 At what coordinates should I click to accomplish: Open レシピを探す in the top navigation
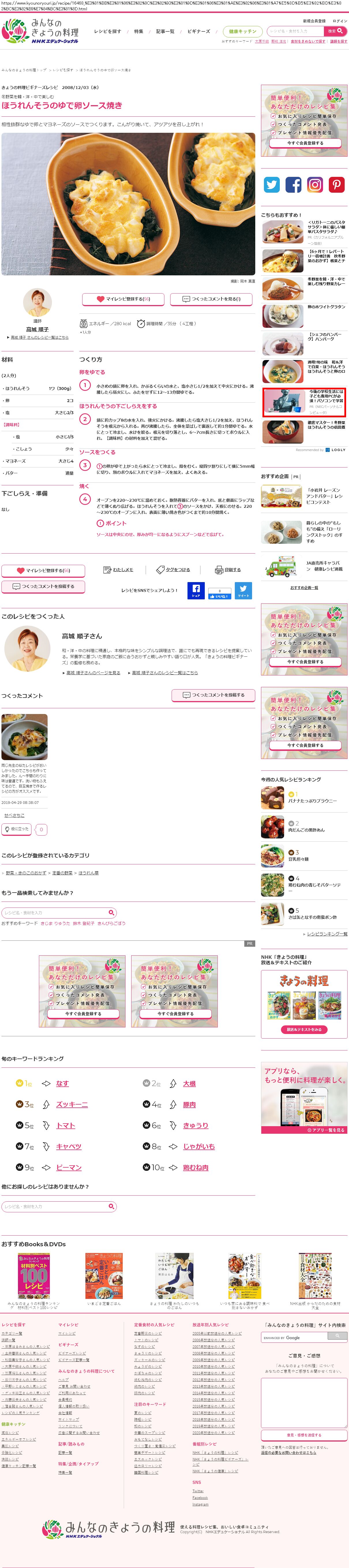(x=107, y=31)
